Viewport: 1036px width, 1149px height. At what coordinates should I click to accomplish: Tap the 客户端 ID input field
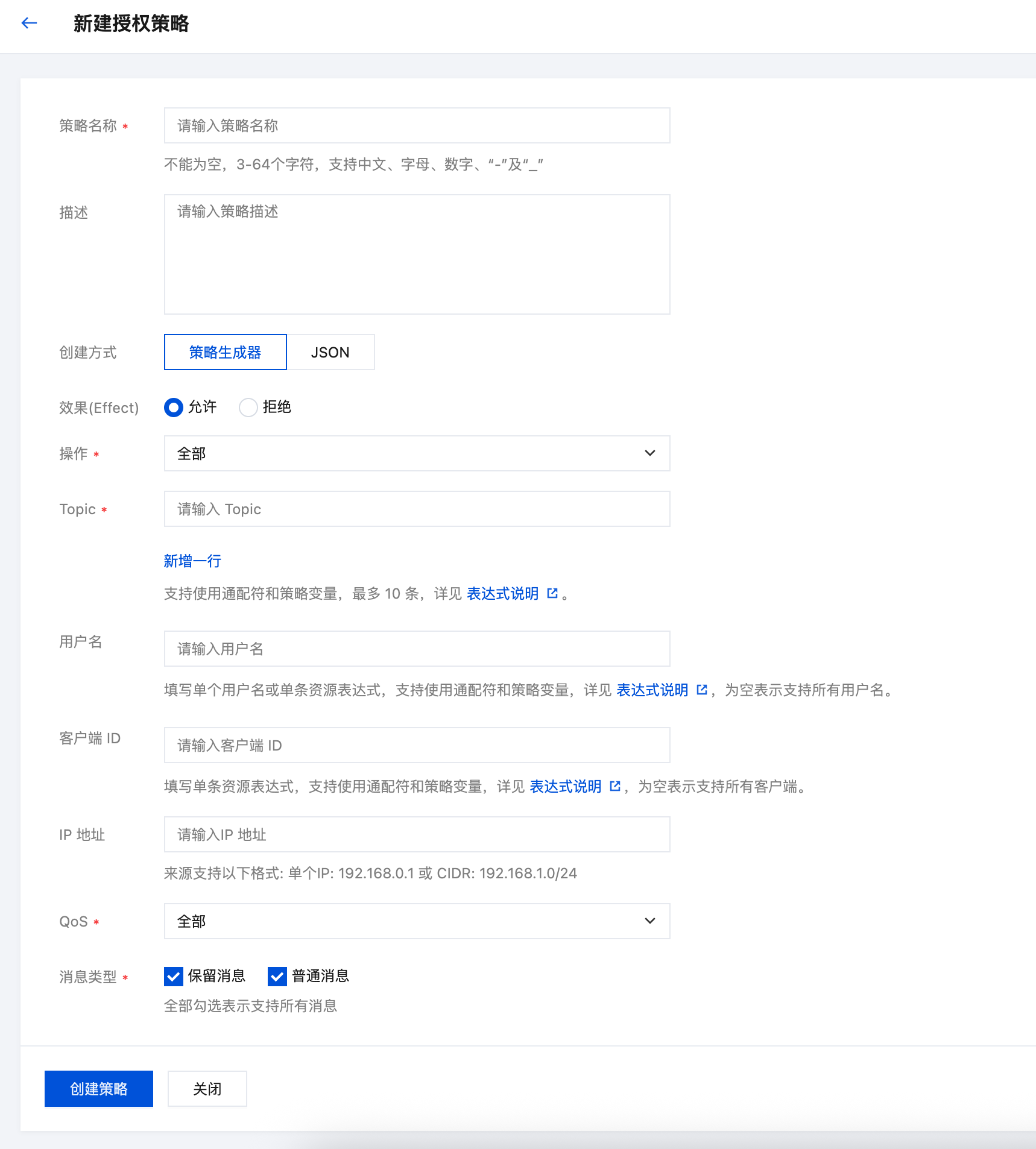point(417,745)
